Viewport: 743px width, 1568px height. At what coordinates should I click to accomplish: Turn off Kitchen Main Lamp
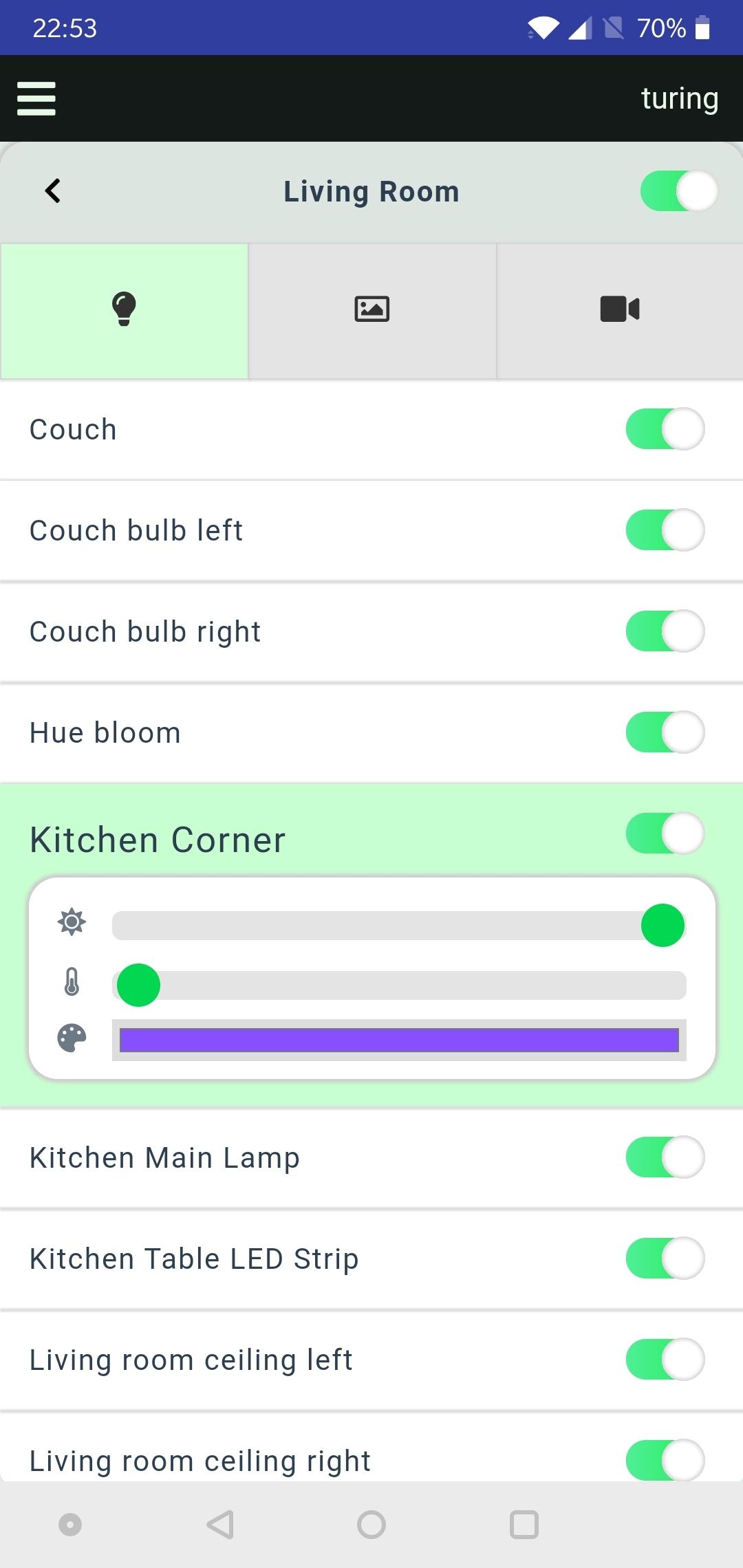coord(665,1157)
